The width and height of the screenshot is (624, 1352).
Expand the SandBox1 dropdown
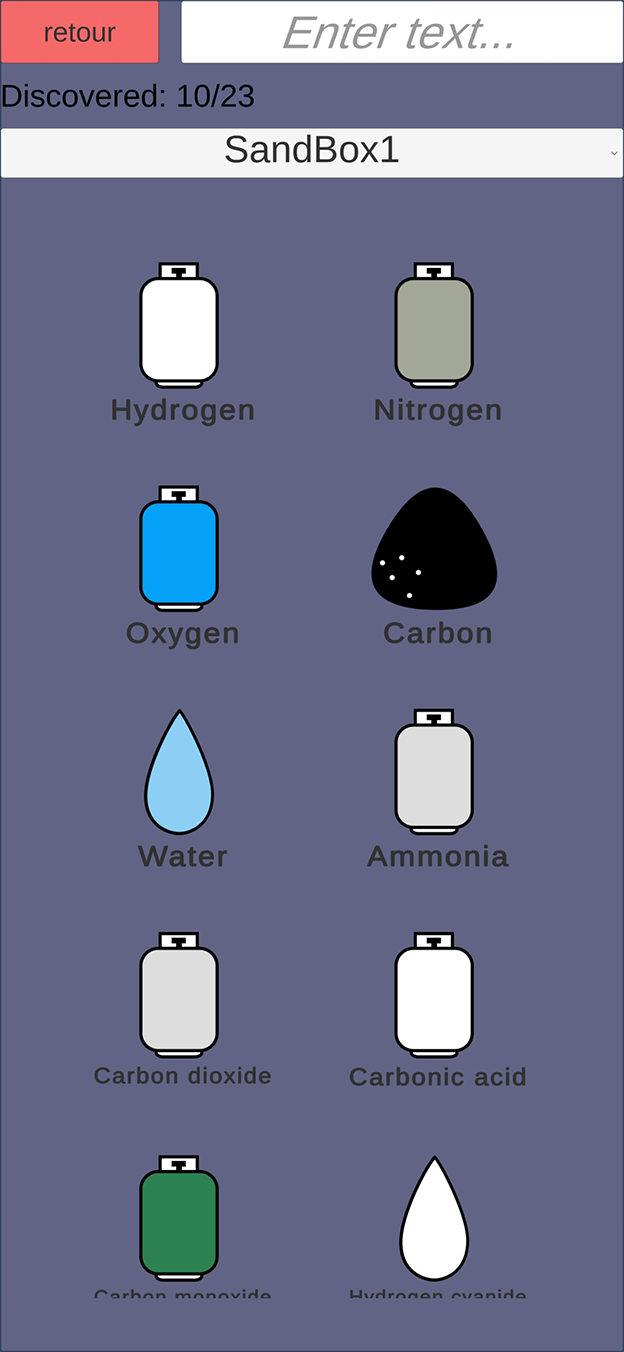tap(312, 152)
